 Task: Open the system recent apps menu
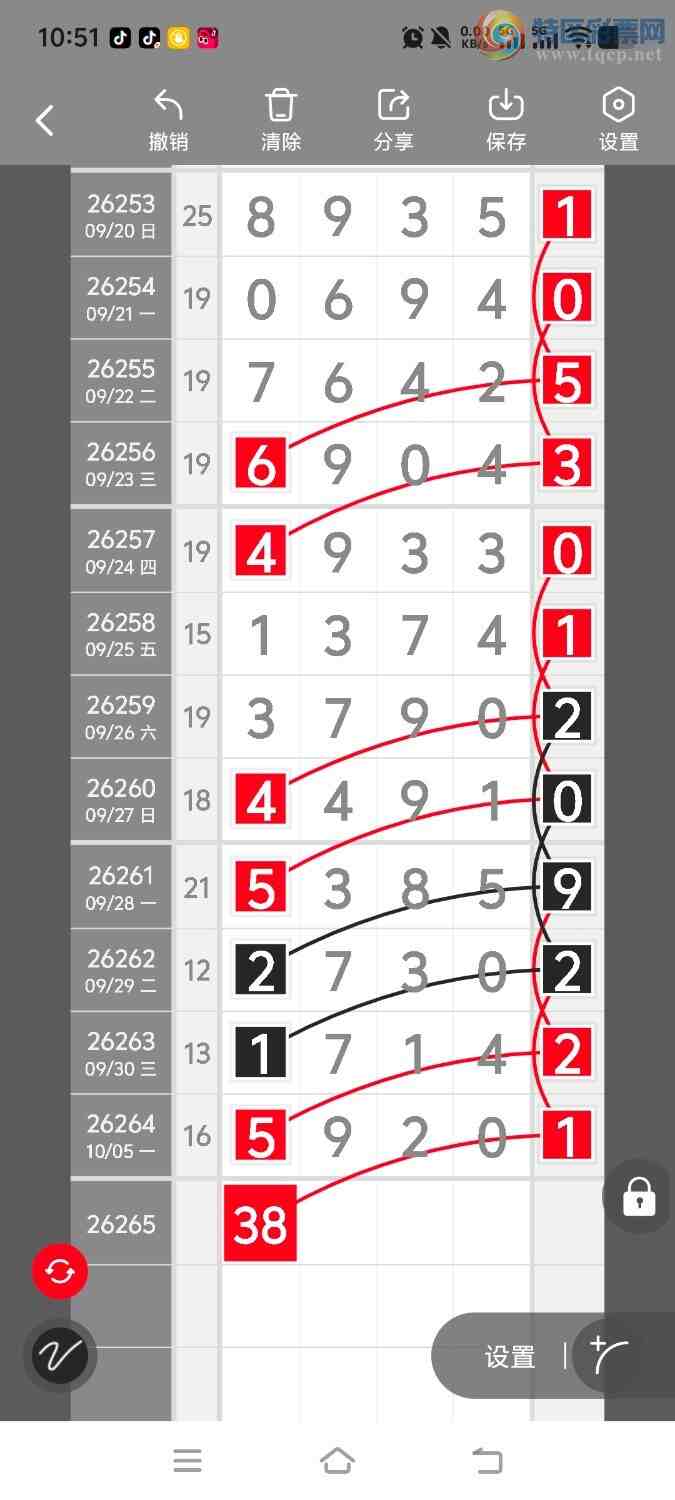(188, 1461)
